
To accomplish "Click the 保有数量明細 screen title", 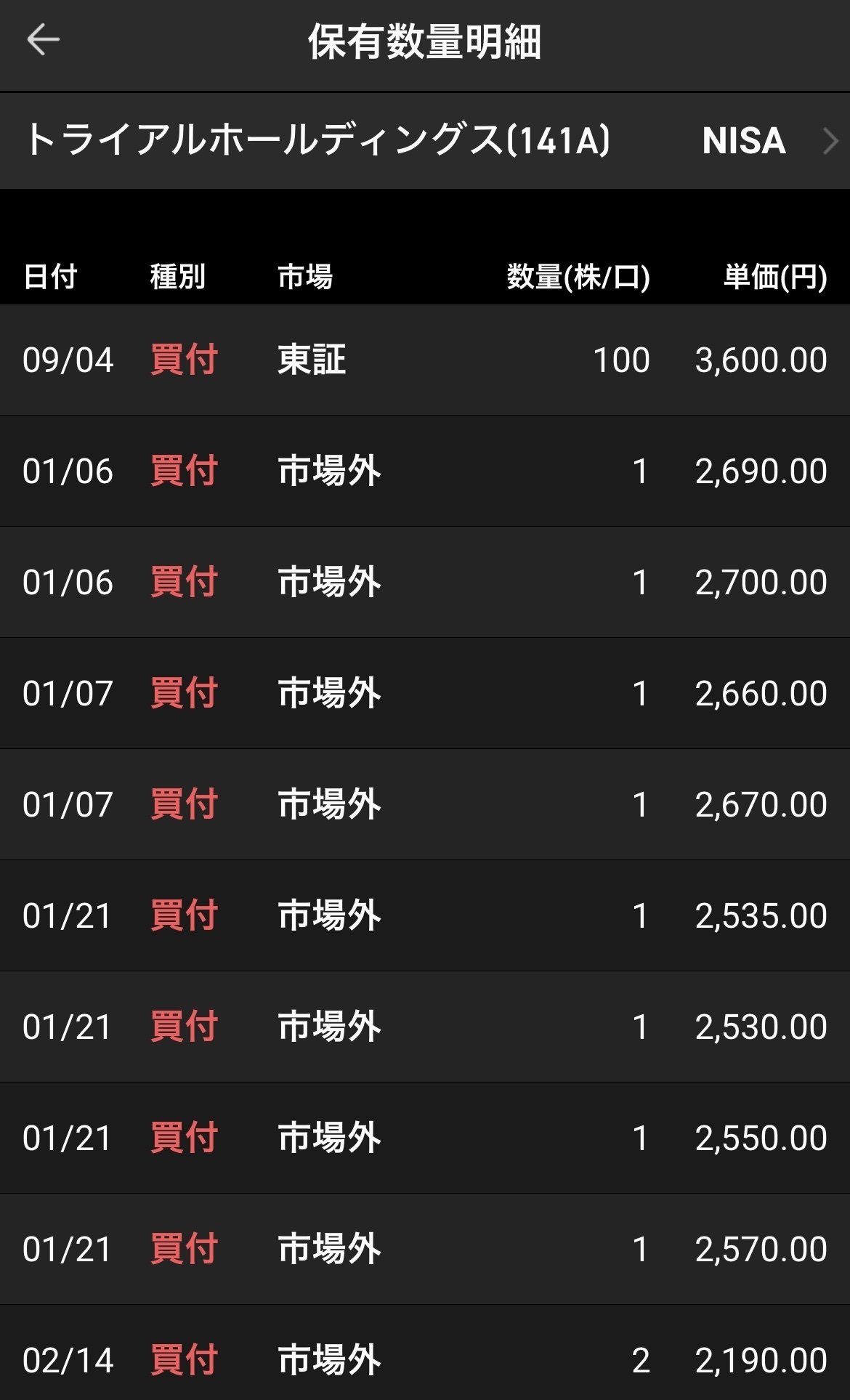I will tap(425, 41).
